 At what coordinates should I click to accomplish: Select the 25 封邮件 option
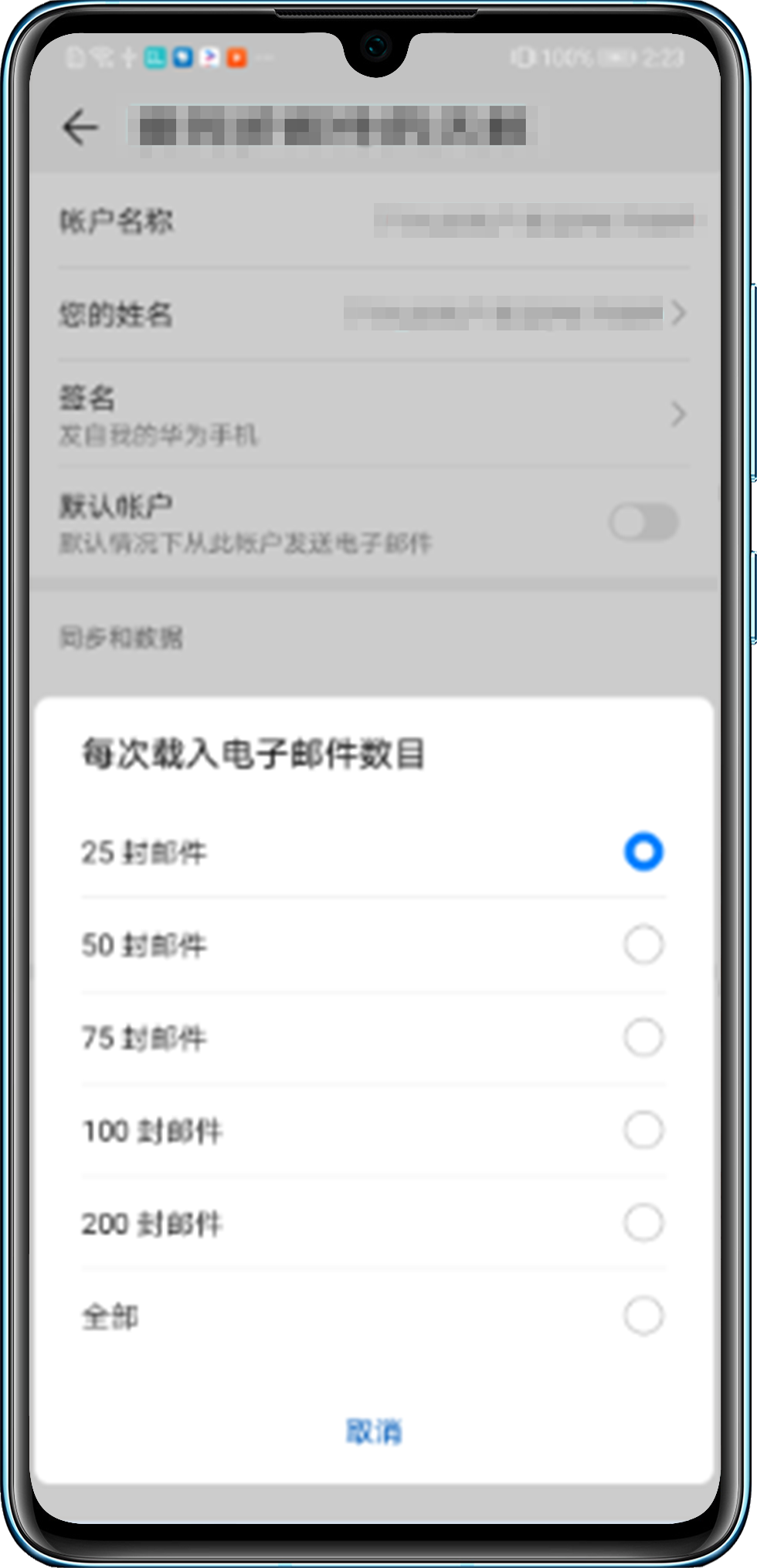(643, 852)
